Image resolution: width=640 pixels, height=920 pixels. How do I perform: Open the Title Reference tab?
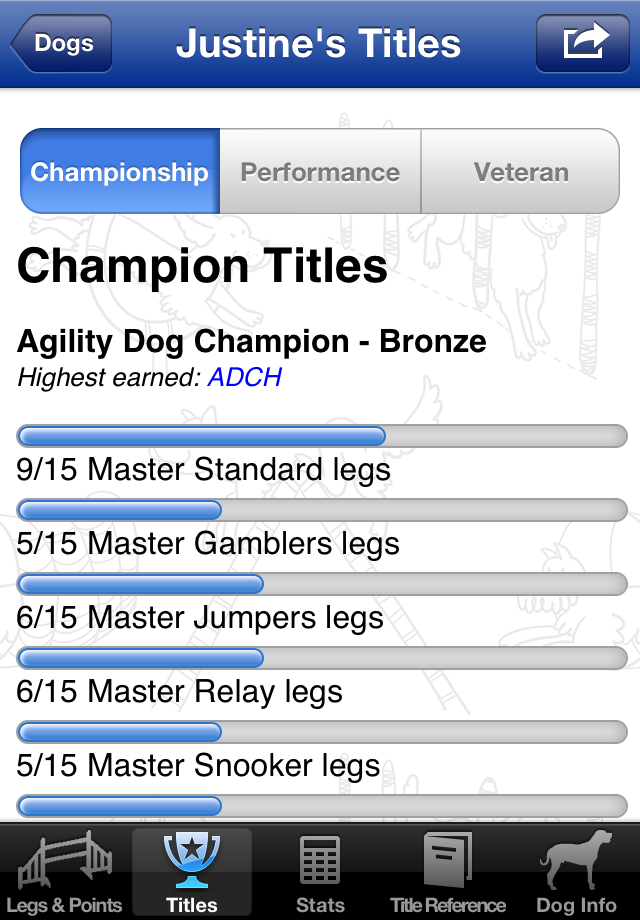(x=448, y=872)
